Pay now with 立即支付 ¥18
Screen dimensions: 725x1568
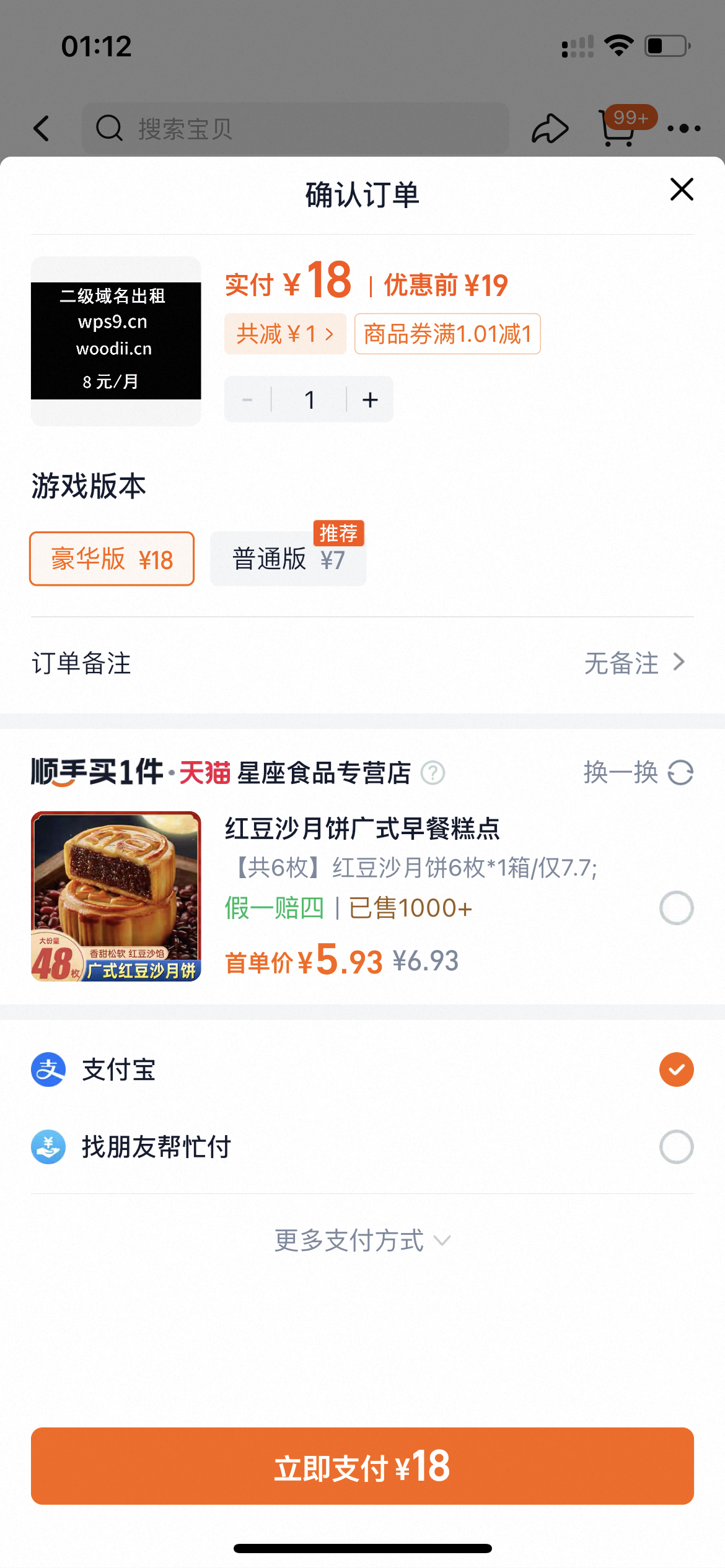(x=362, y=1466)
